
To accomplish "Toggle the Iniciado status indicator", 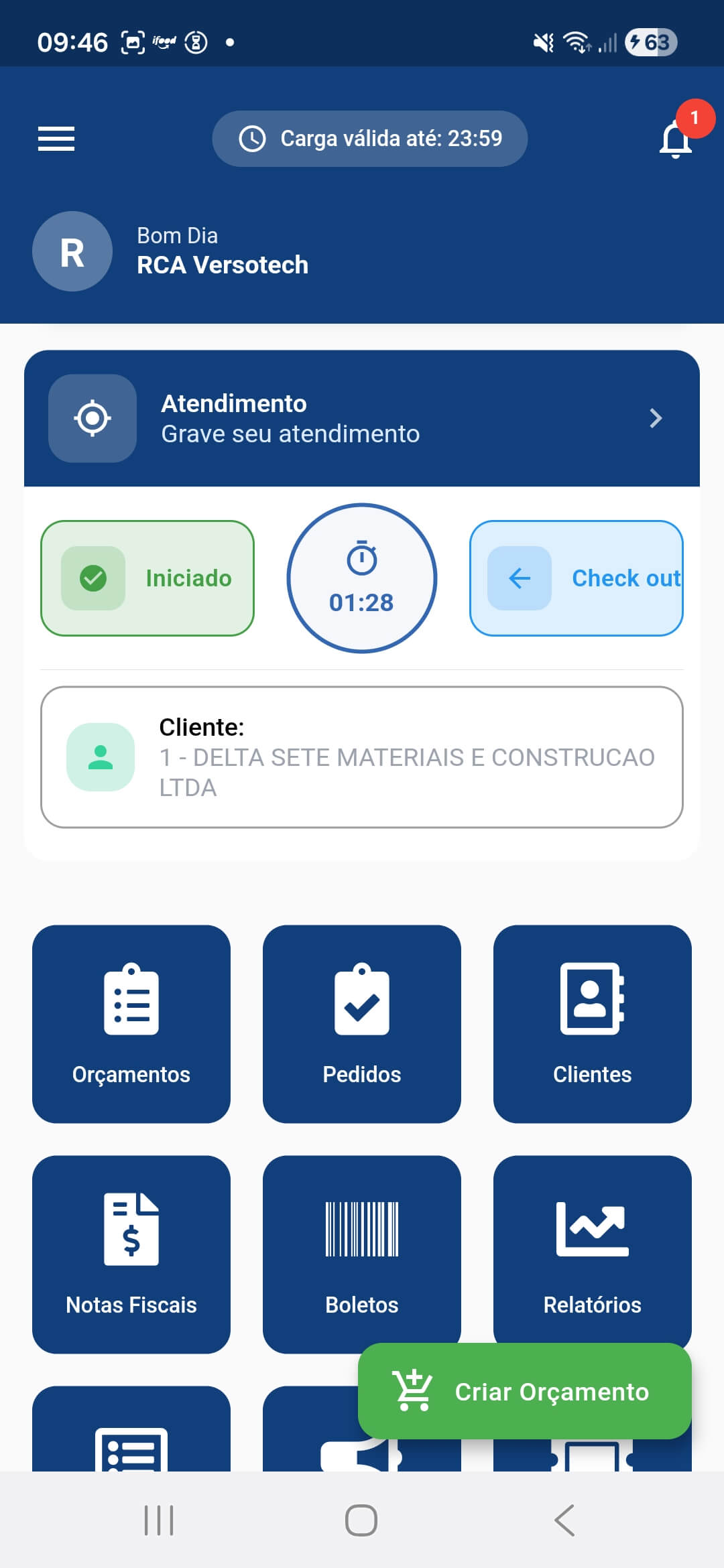I will tap(147, 578).
